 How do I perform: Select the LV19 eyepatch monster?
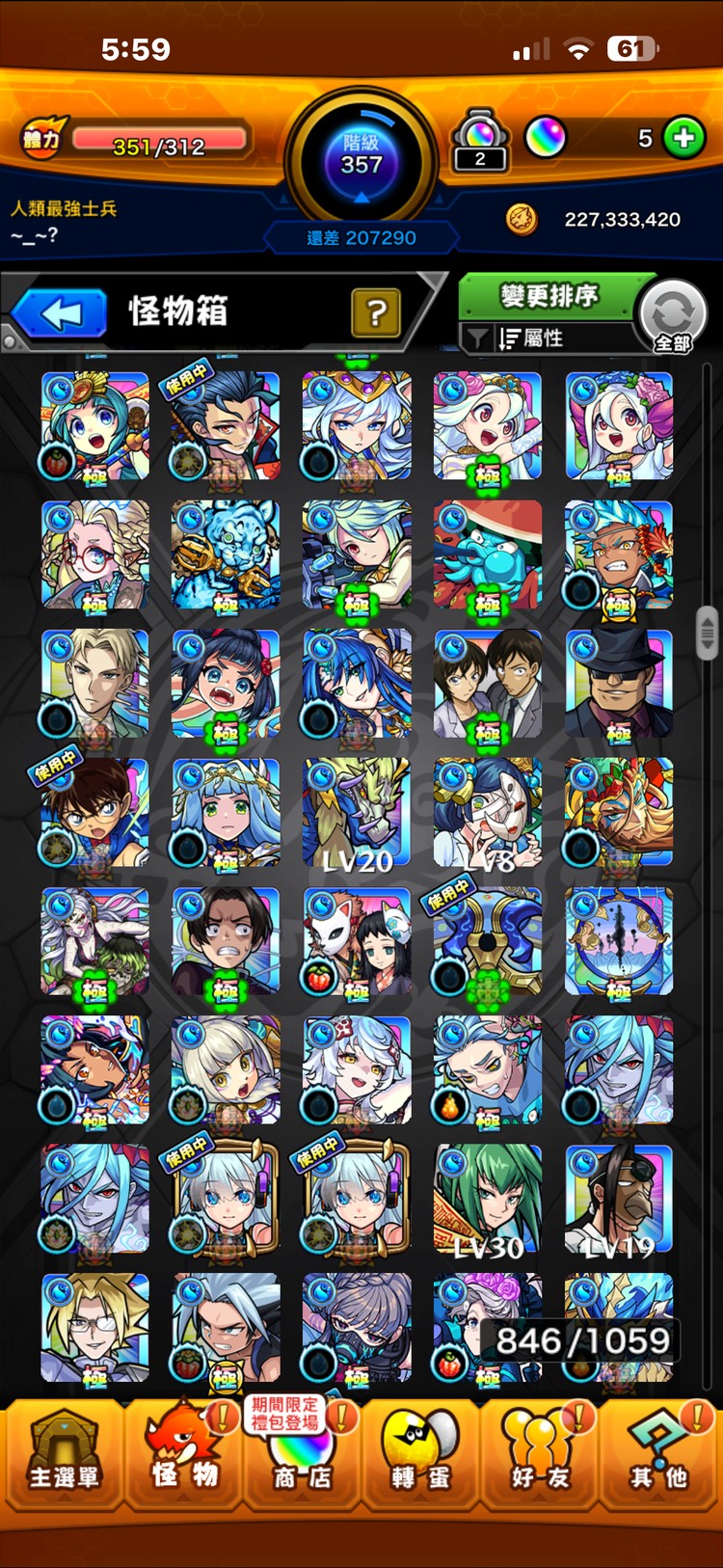[619, 1199]
